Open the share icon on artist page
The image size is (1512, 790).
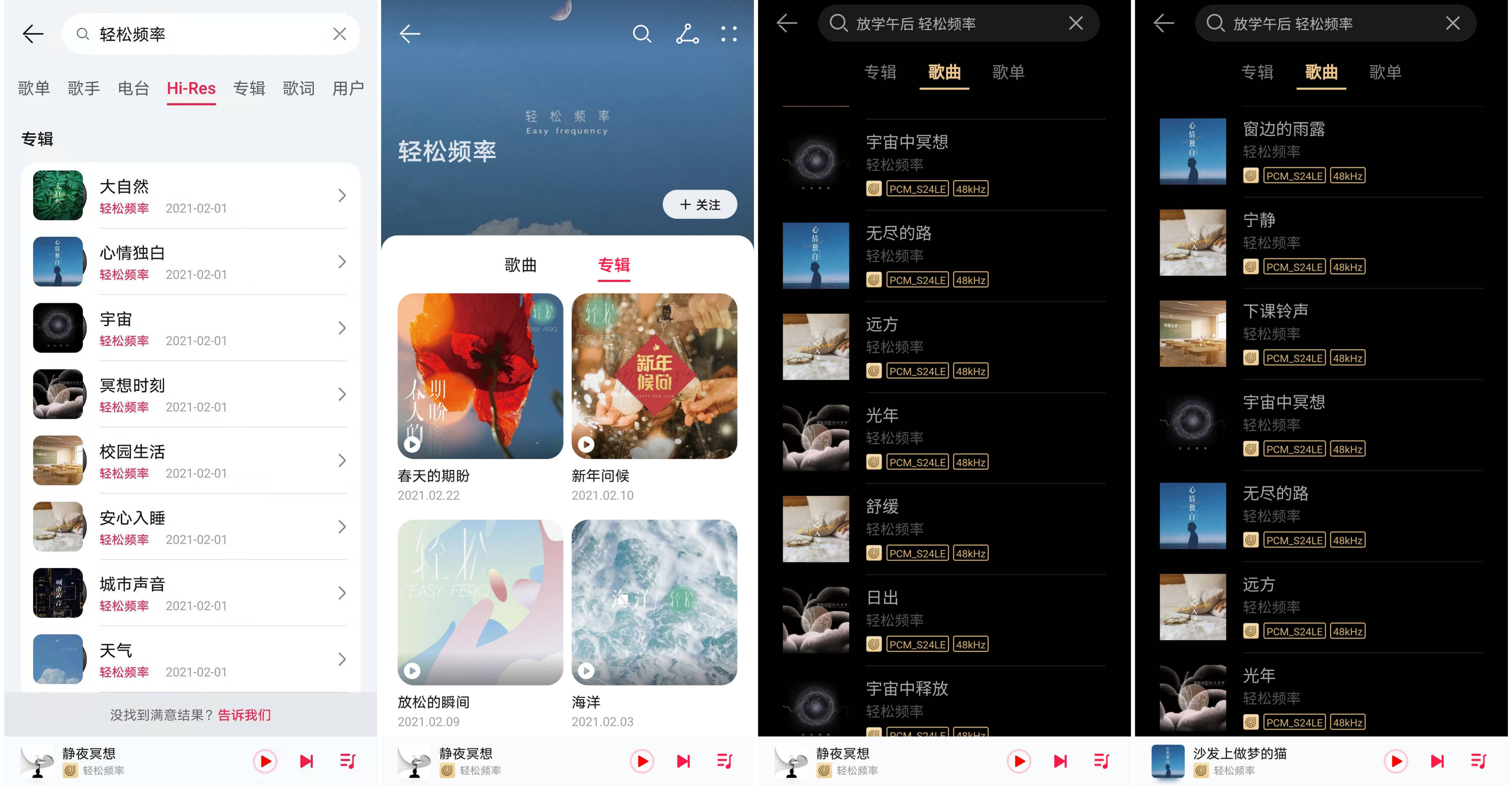coord(687,34)
